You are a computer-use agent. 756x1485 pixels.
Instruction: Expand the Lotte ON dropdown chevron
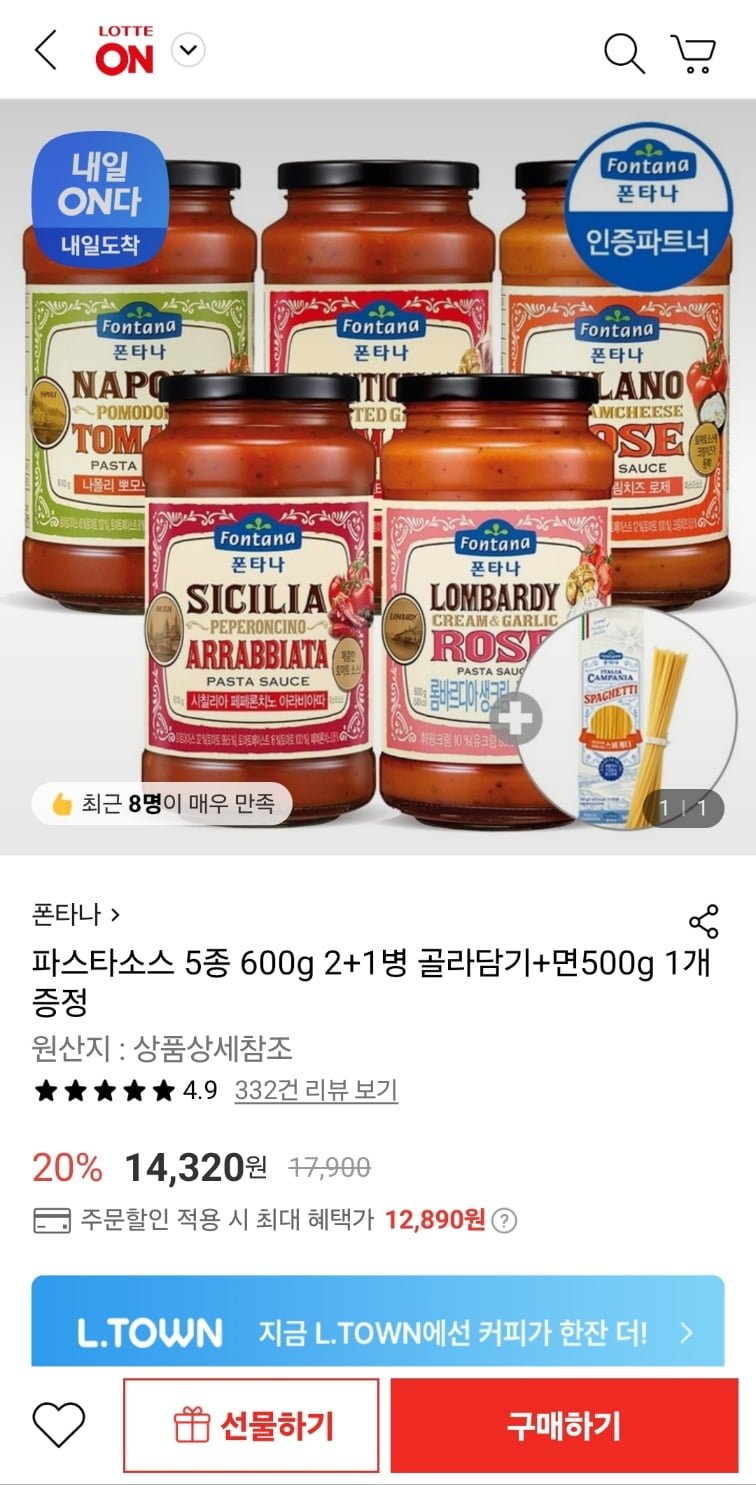[189, 49]
